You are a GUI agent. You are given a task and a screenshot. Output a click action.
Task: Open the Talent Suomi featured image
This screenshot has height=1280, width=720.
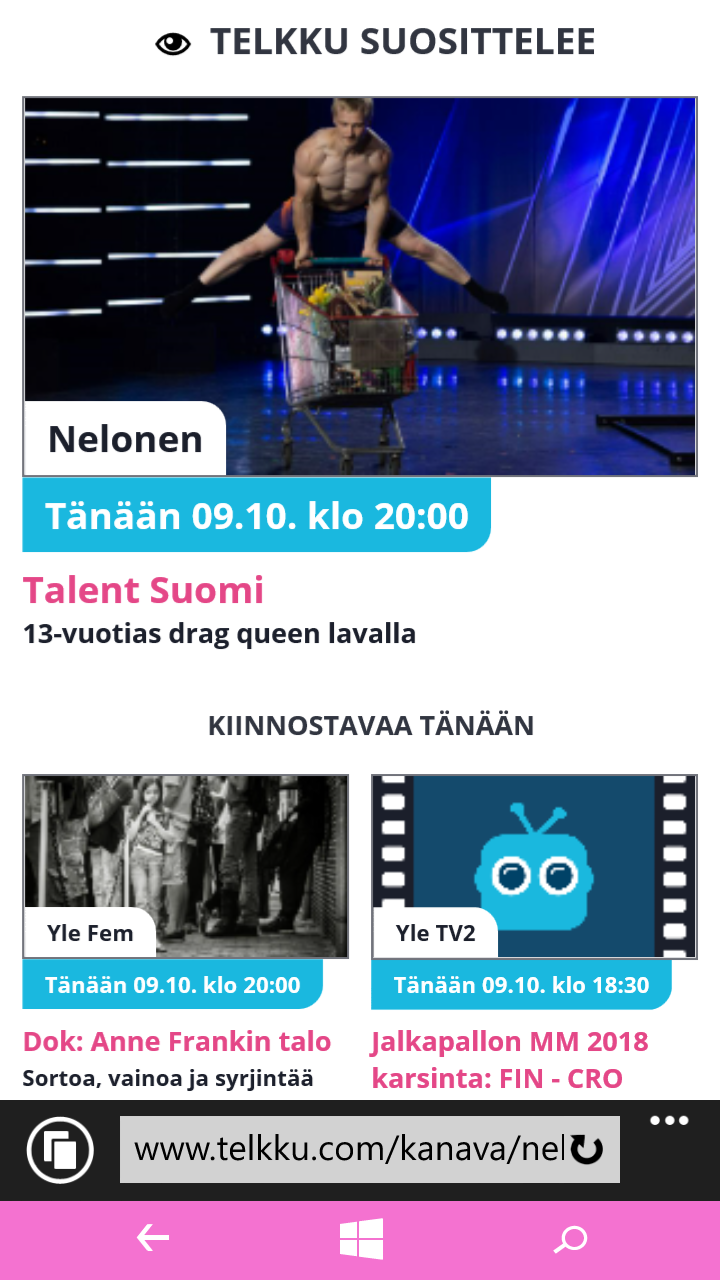point(360,286)
